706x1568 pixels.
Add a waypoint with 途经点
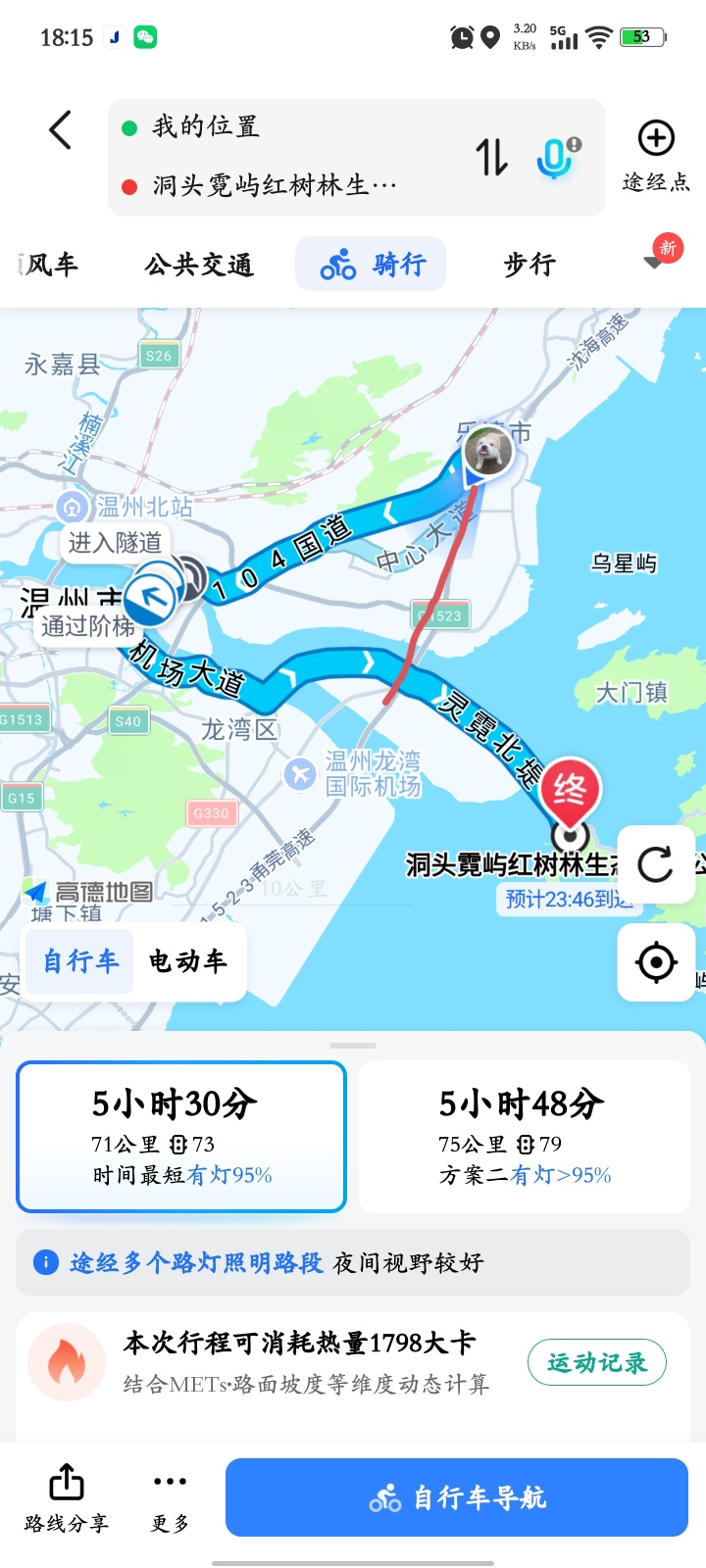pos(656,155)
